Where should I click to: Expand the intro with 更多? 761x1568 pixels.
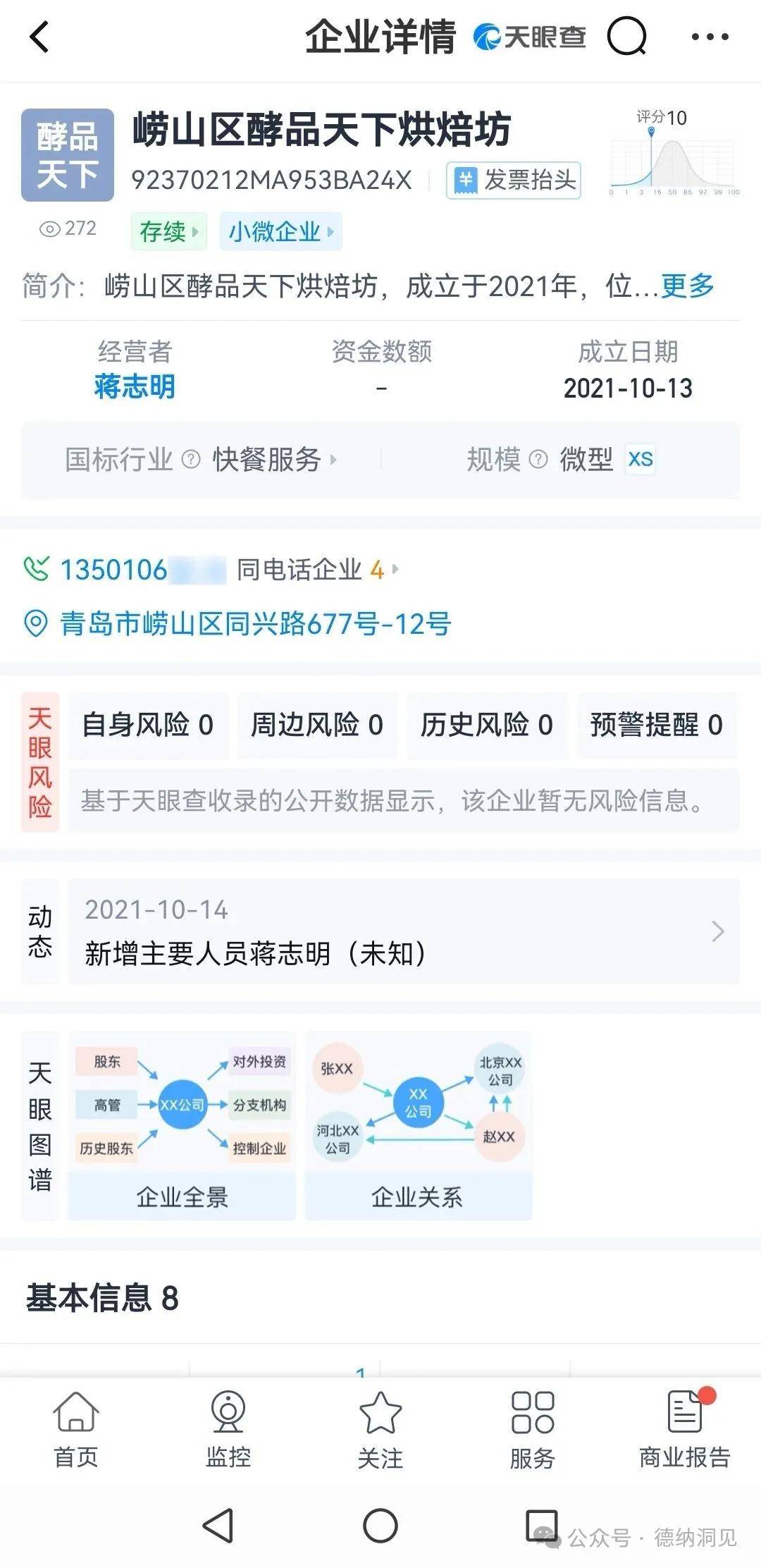[687, 286]
